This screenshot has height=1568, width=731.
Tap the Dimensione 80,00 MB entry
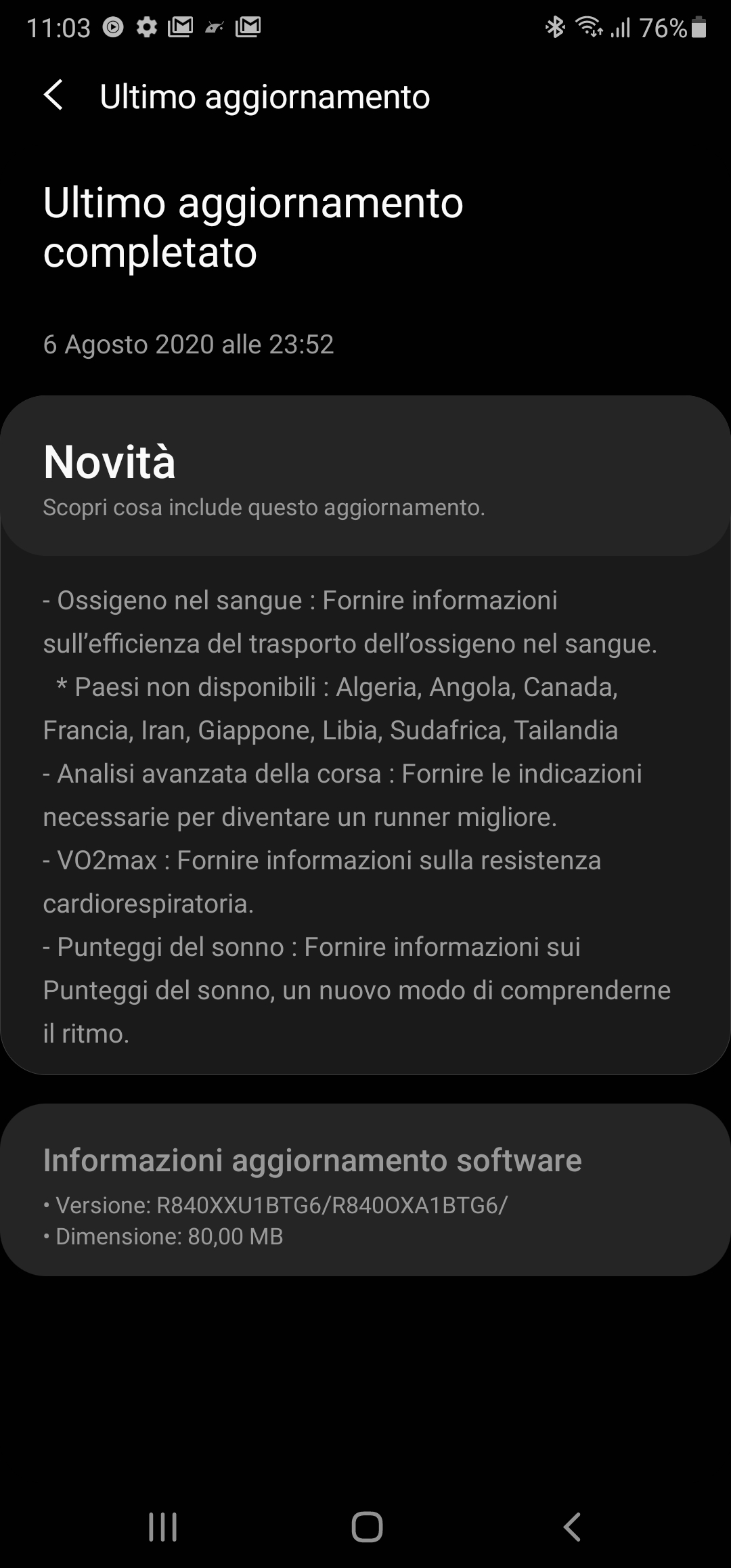[164, 1236]
